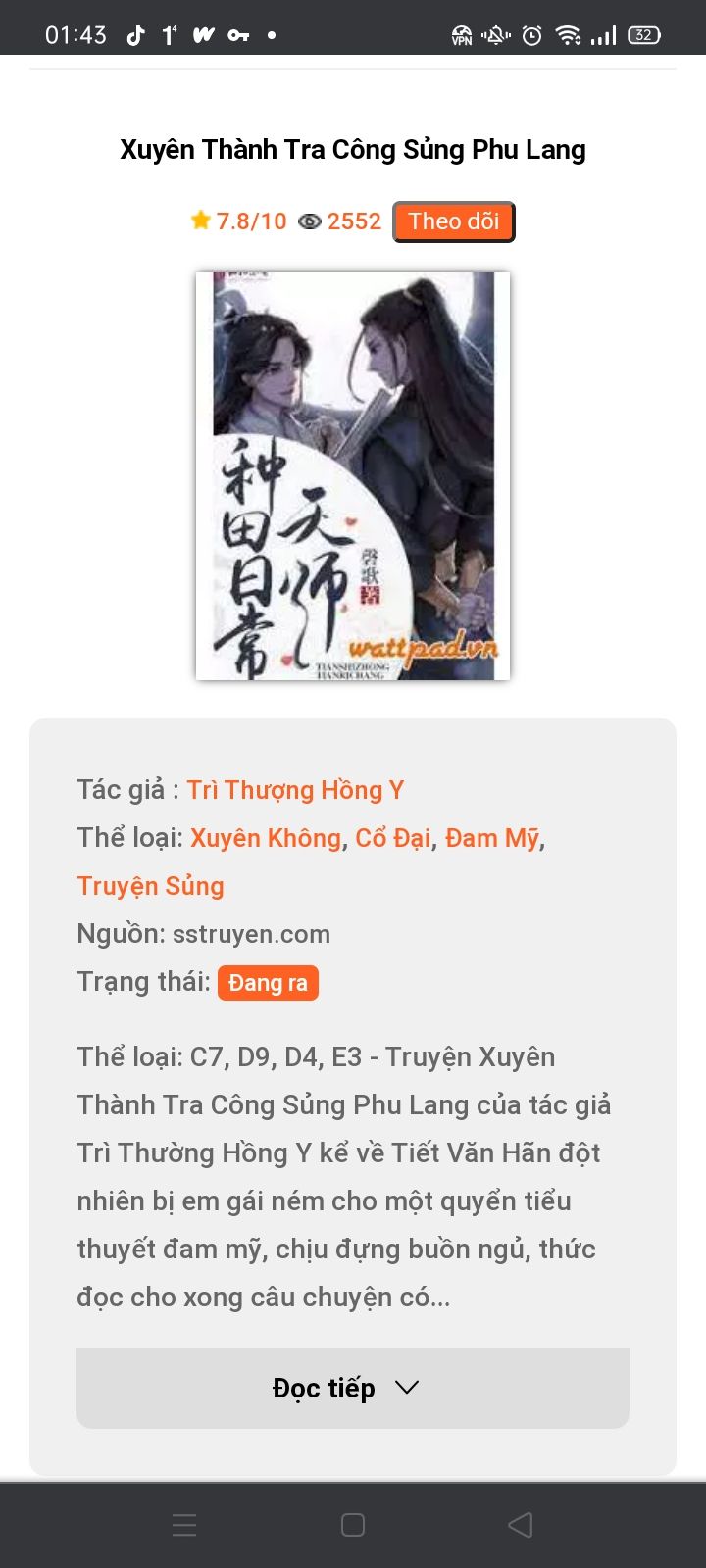Image resolution: width=706 pixels, height=1568 pixels.
Task: Open the Cổ Đại genre link
Action: click(x=393, y=838)
